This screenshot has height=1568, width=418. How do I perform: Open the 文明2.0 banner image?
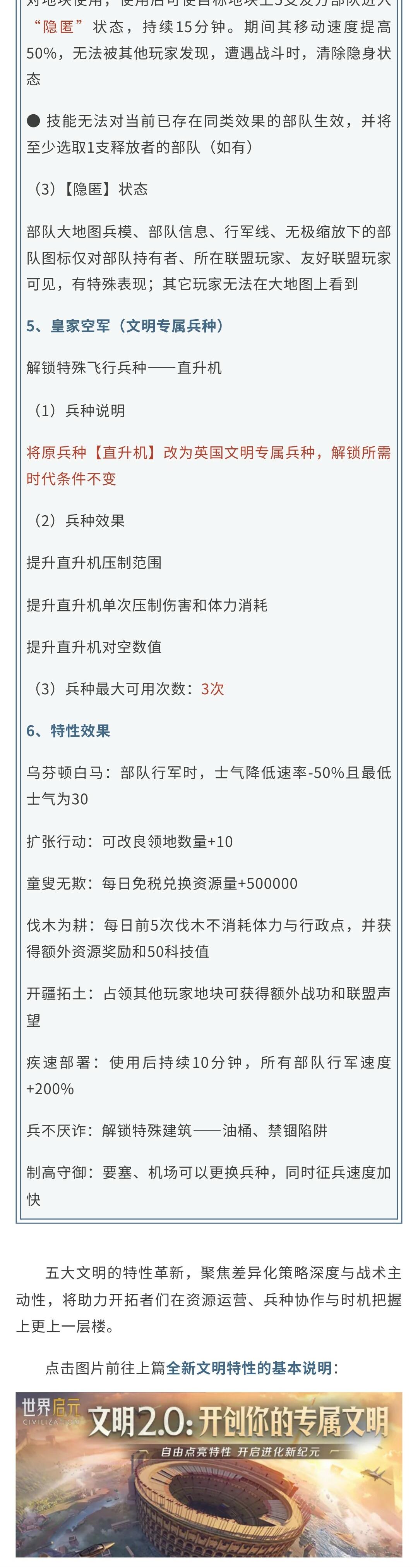[209, 1473]
